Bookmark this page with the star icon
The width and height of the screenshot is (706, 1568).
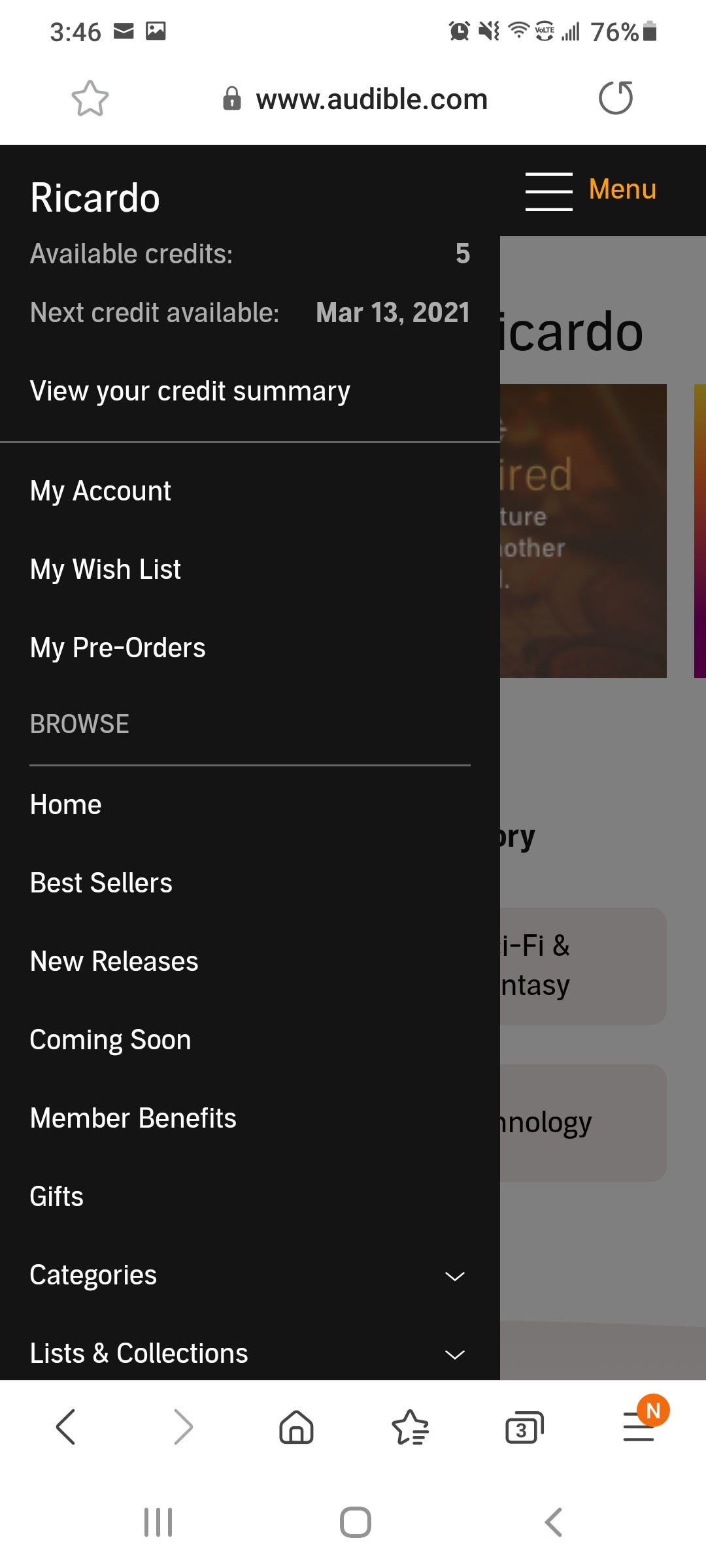[x=90, y=99]
